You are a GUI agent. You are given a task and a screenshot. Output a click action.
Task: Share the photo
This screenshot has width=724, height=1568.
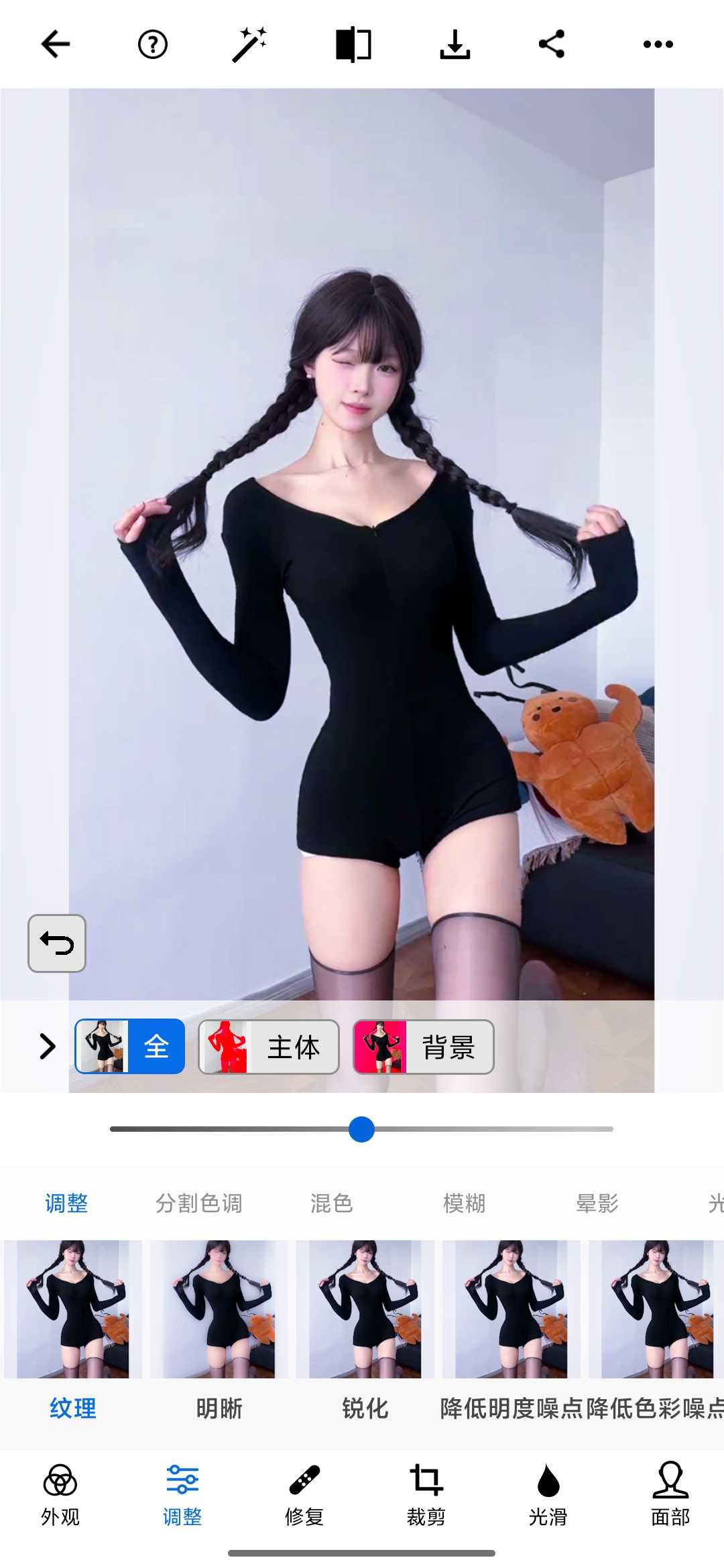[x=552, y=44]
